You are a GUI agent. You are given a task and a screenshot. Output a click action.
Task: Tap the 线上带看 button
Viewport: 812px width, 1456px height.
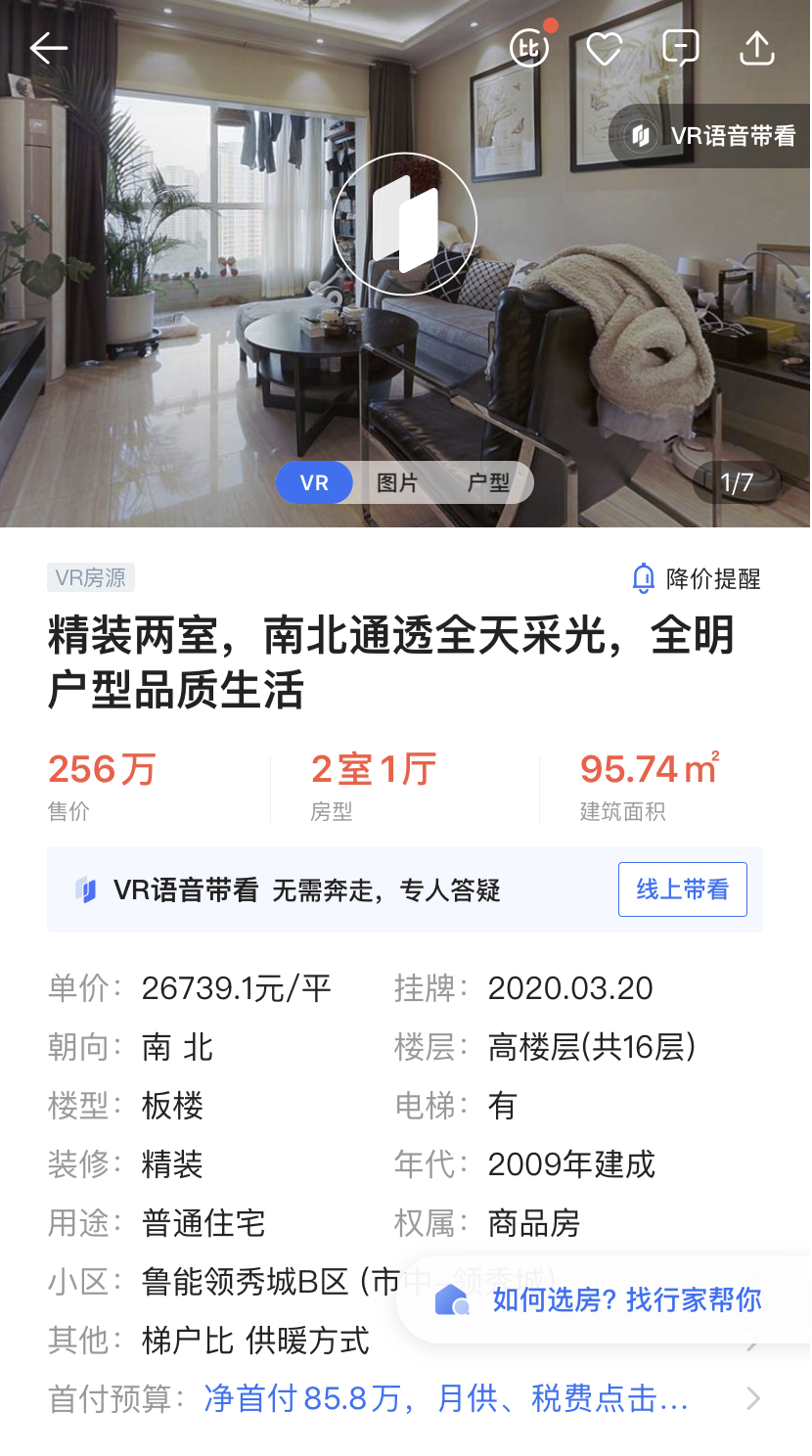pyautogui.click(x=682, y=889)
